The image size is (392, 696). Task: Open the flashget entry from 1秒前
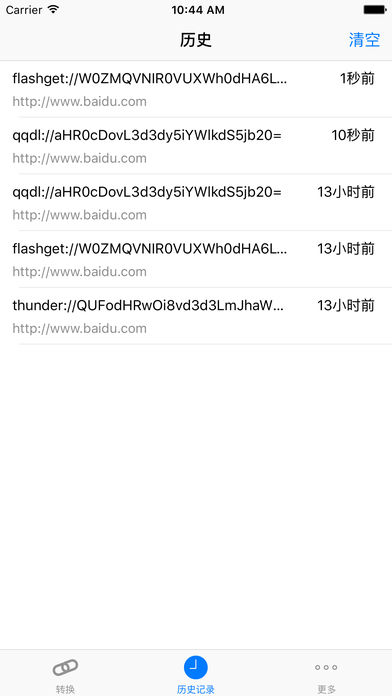[196, 89]
